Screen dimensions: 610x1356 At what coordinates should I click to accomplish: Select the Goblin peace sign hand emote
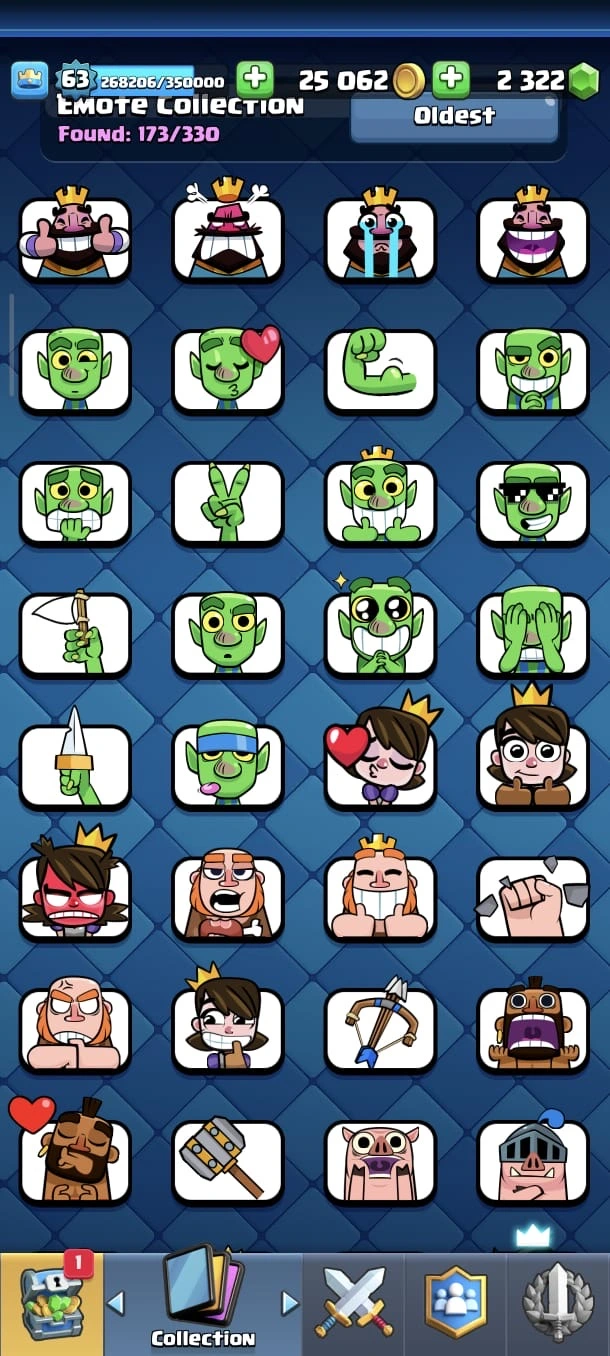[x=228, y=502]
